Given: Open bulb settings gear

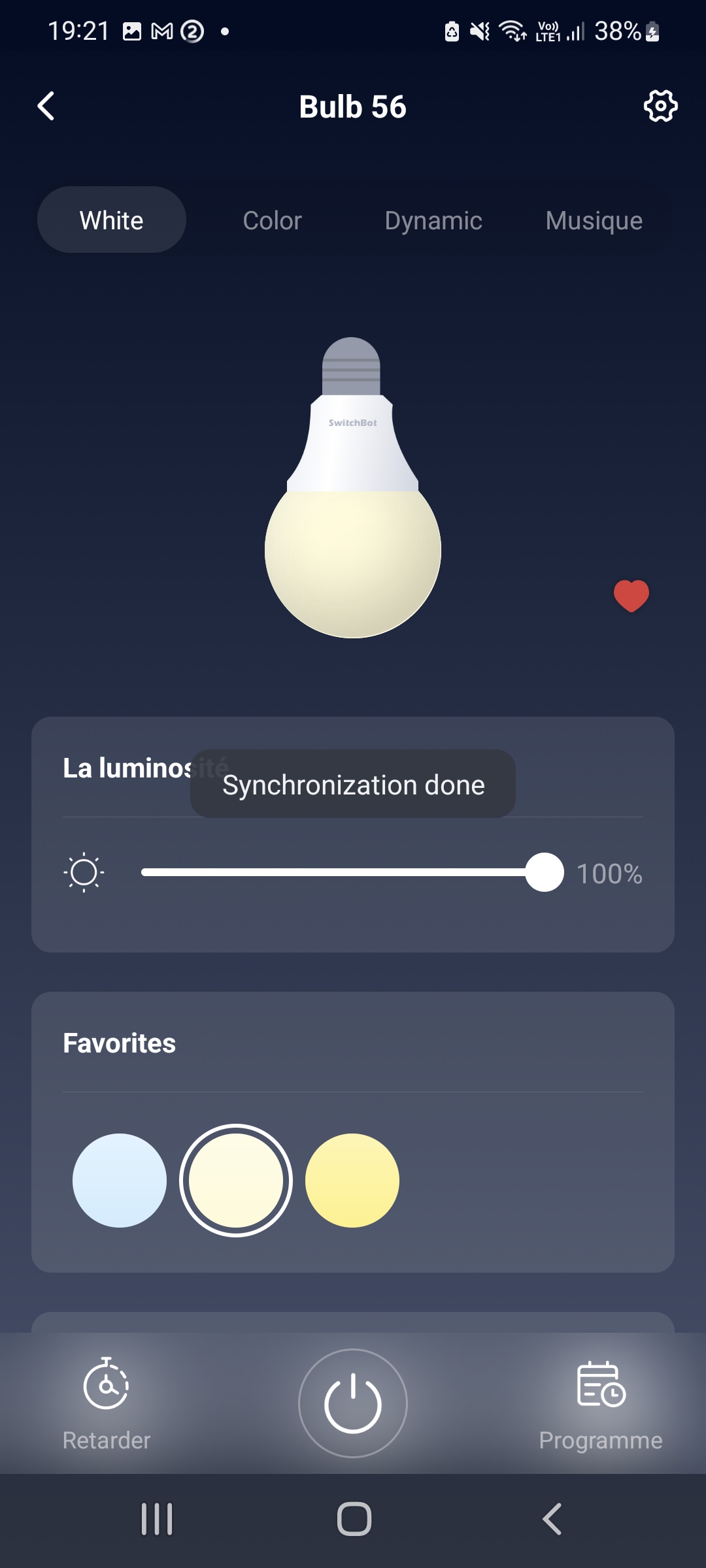Looking at the screenshot, I should coord(660,106).
